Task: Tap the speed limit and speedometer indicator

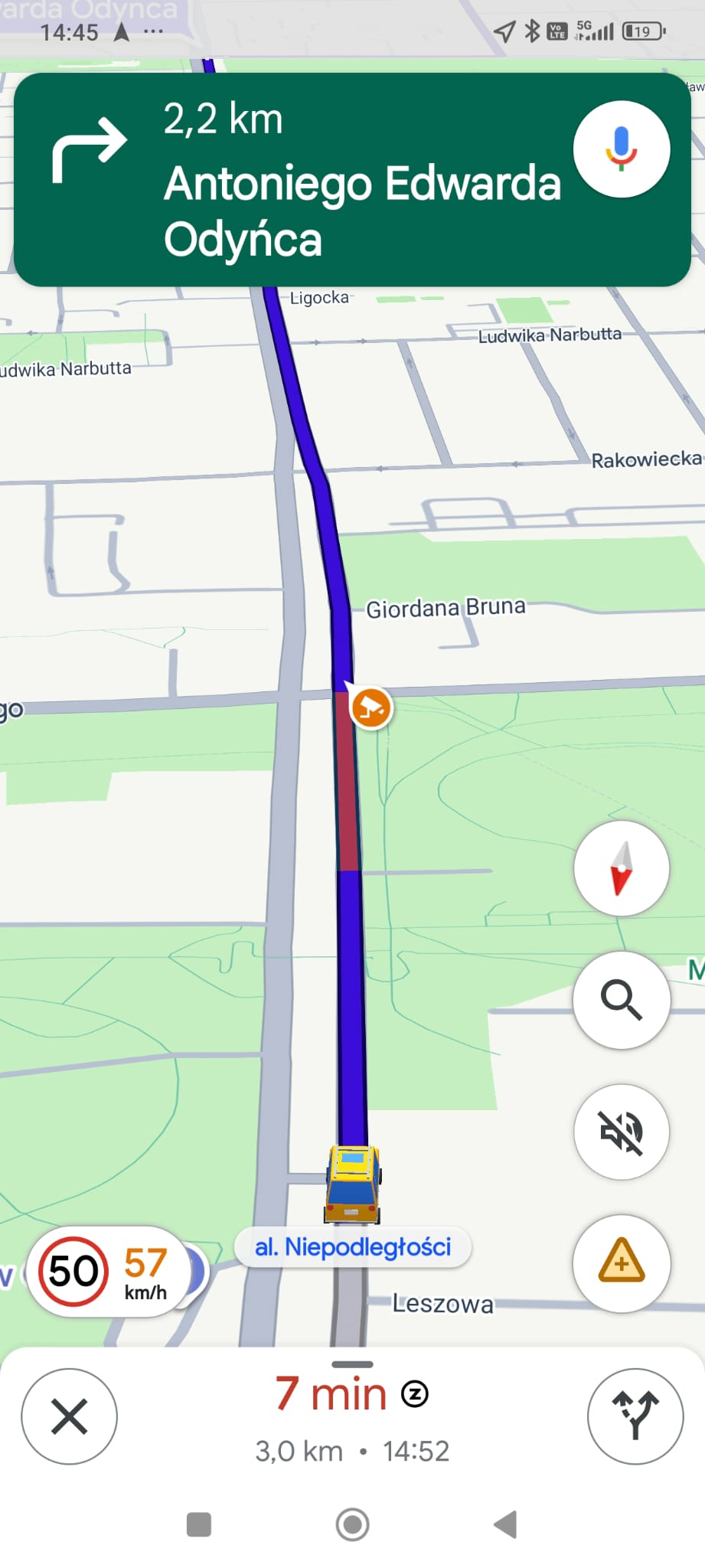Action: 107,1272
